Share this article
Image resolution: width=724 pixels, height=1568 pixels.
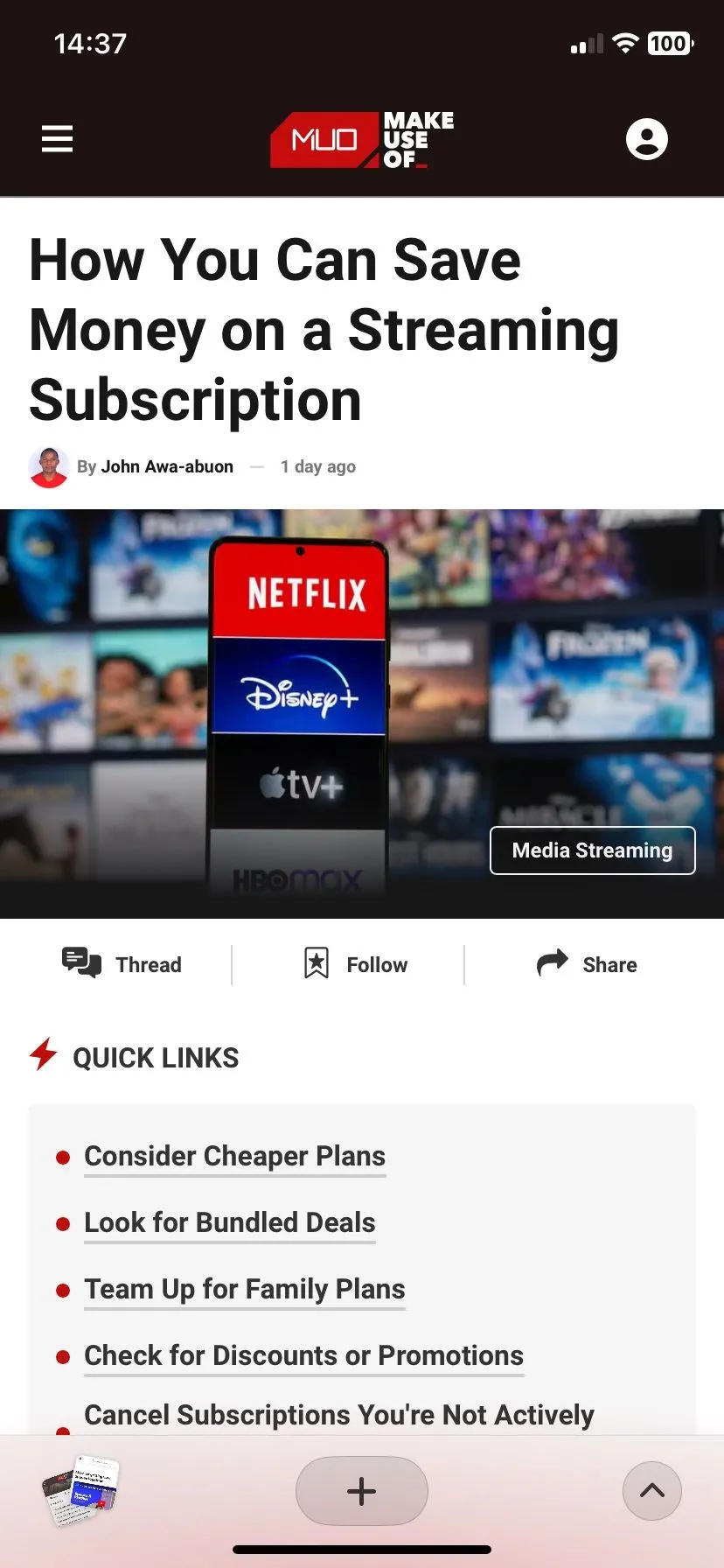click(x=587, y=964)
